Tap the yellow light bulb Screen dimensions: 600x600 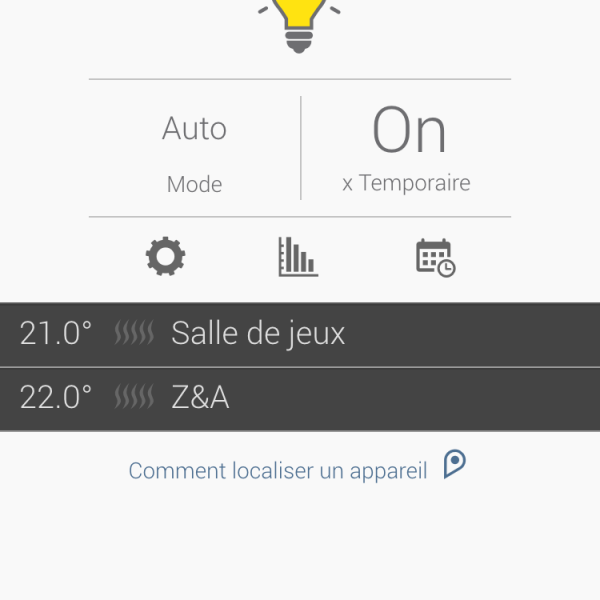click(299, 22)
